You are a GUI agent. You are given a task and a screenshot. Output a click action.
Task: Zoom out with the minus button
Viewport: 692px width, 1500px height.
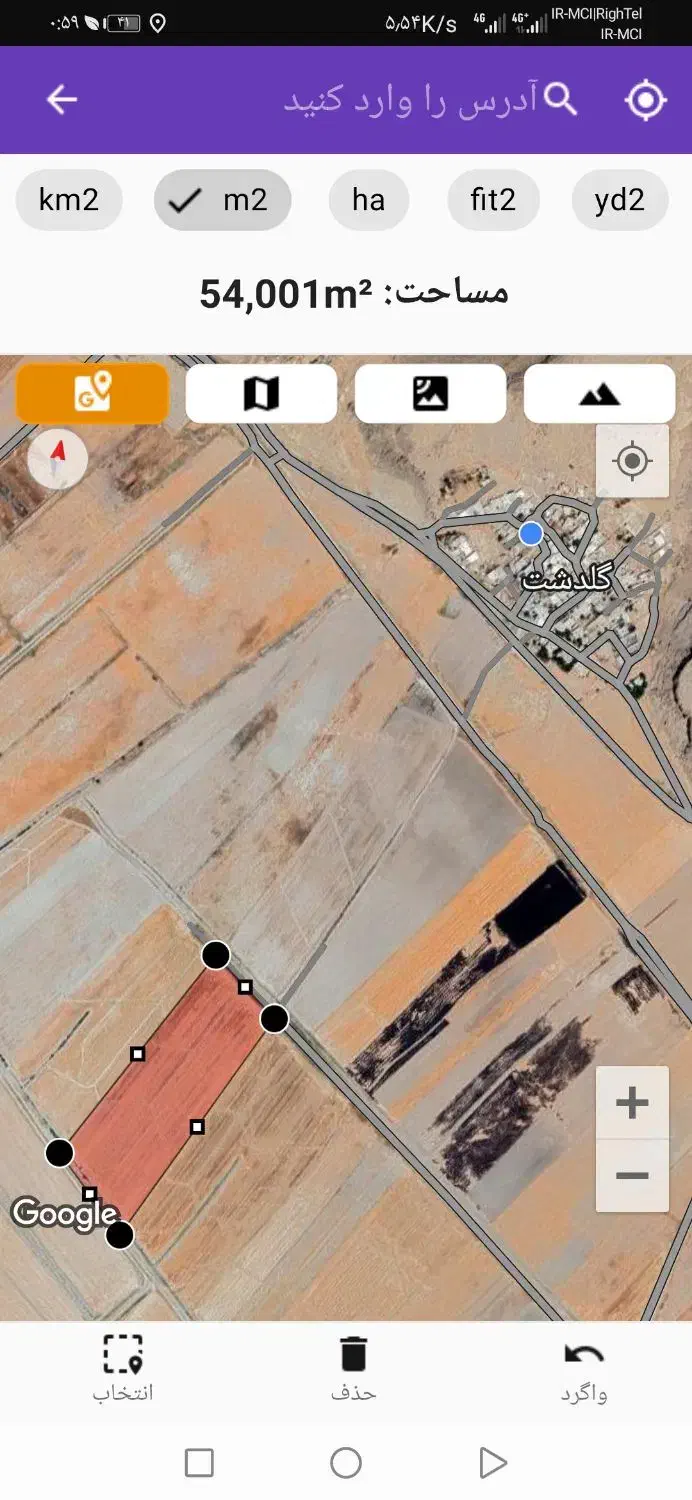(632, 1176)
